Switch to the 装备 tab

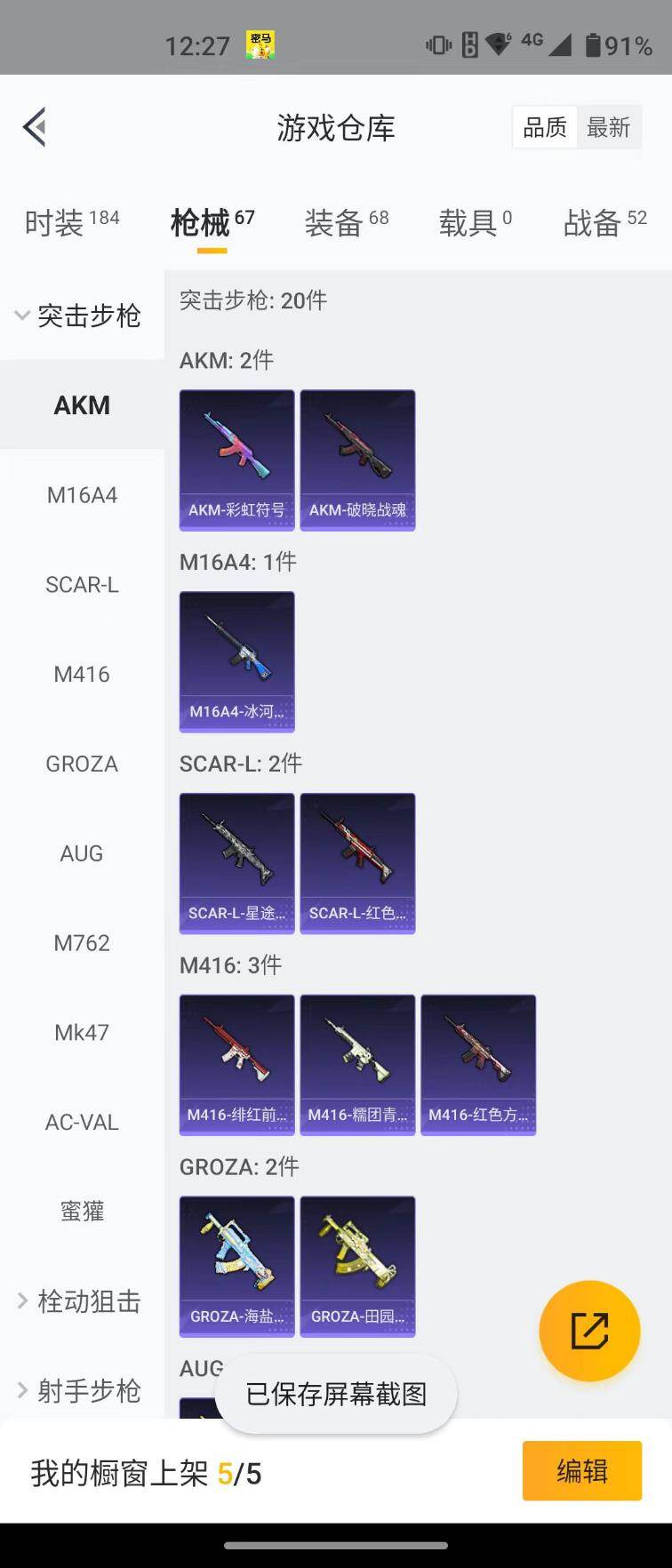point(346,222)
